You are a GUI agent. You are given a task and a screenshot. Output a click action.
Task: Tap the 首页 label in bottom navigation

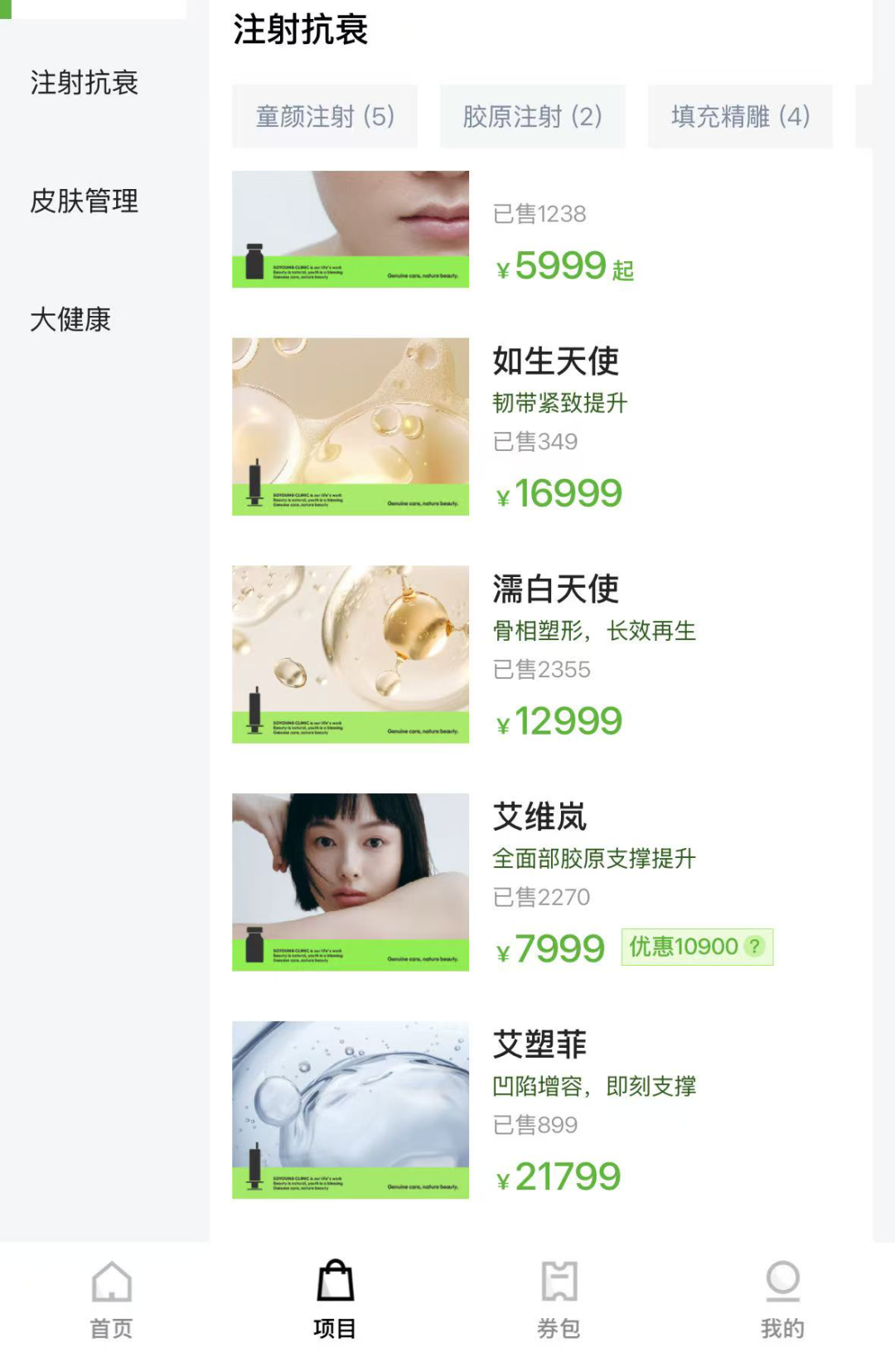click(x=110, y=1326)
